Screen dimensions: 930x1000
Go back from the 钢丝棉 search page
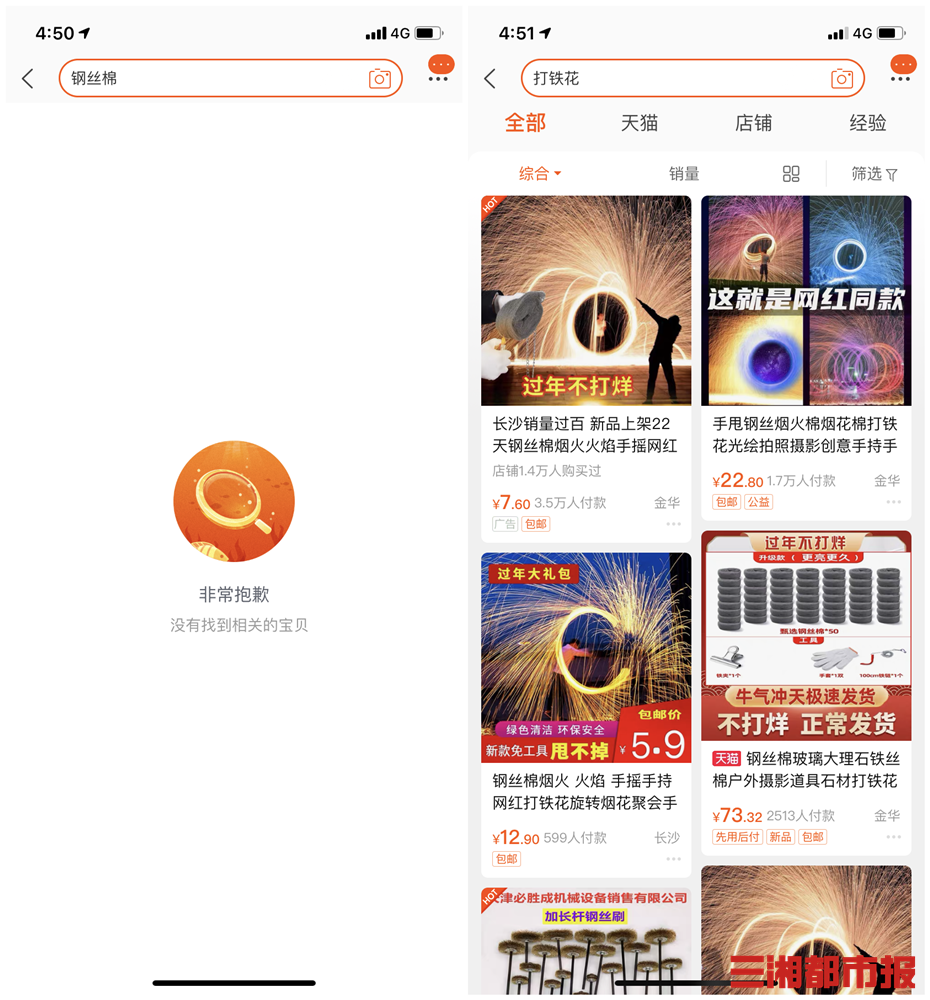[x=28, y=79]
